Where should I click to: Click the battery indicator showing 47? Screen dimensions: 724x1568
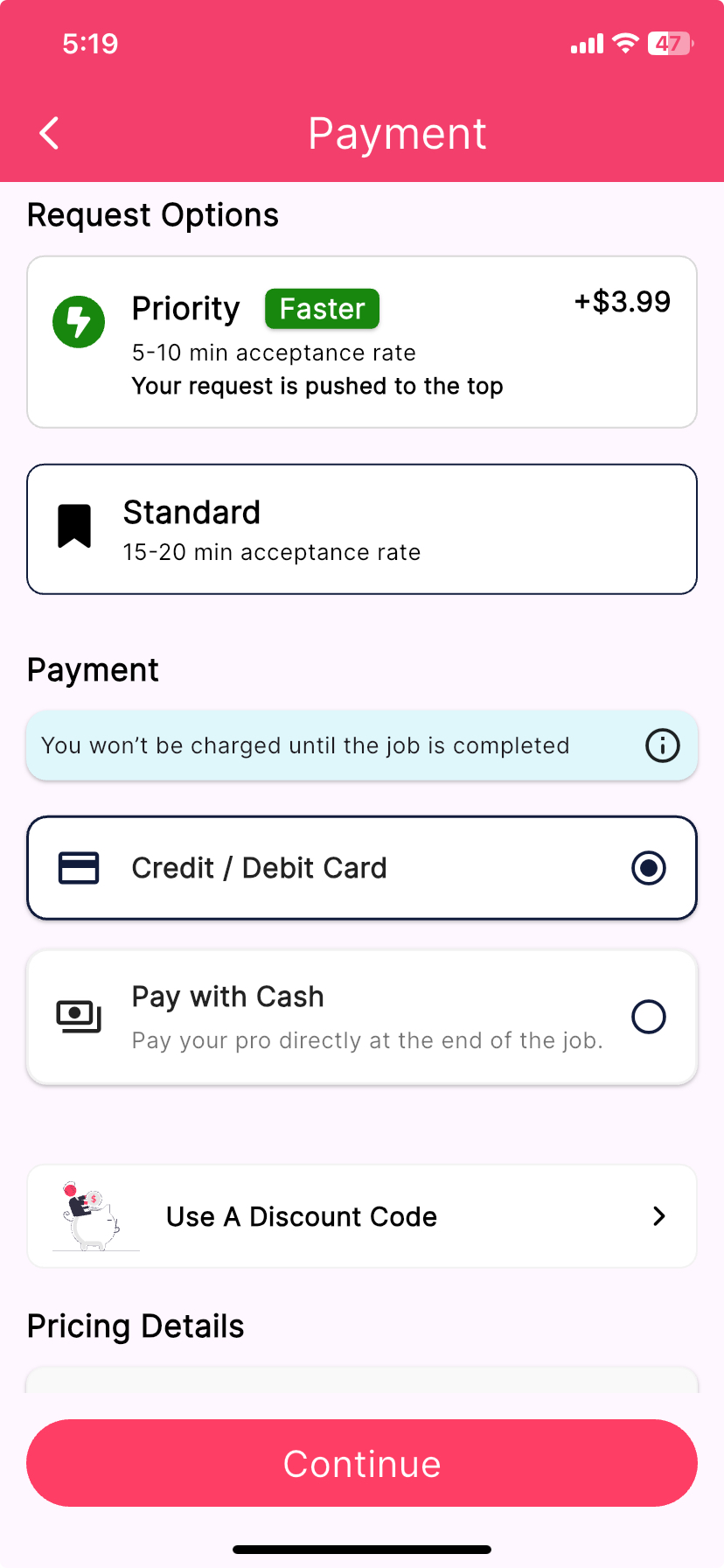[667, 43]
